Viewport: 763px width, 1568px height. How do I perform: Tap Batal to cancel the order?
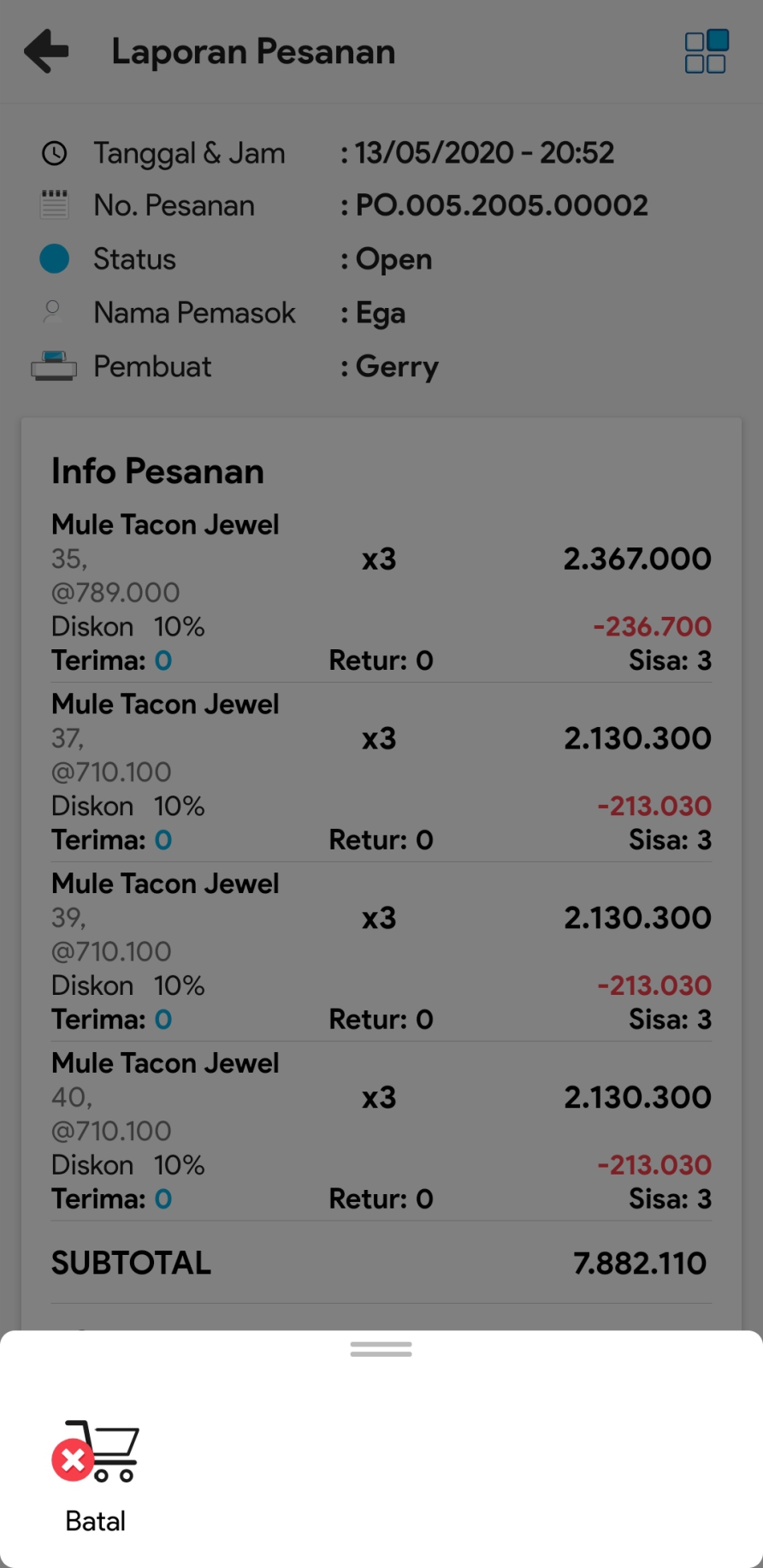pos(95,1475)
